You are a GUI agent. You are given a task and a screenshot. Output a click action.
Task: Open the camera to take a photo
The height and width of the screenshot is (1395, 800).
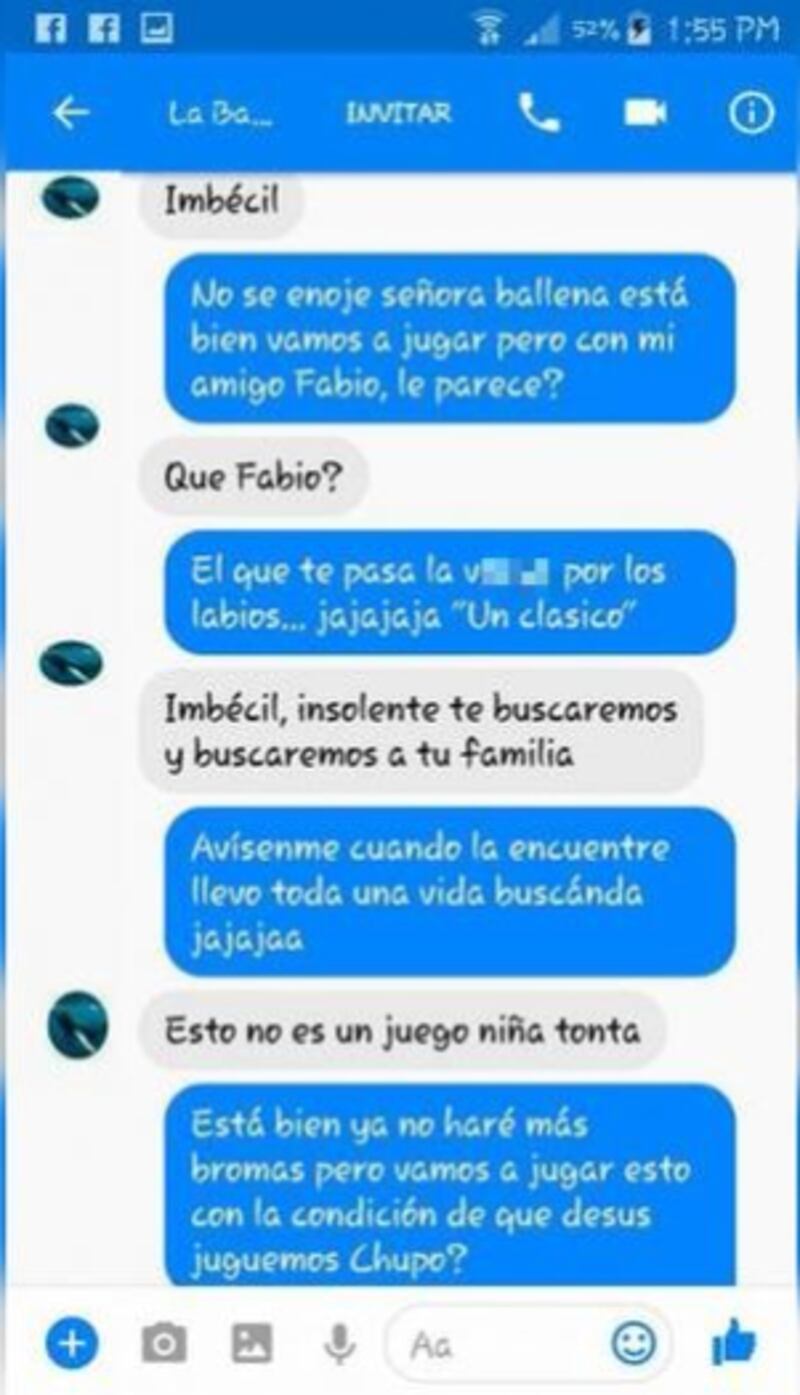tap(164, 1343)
